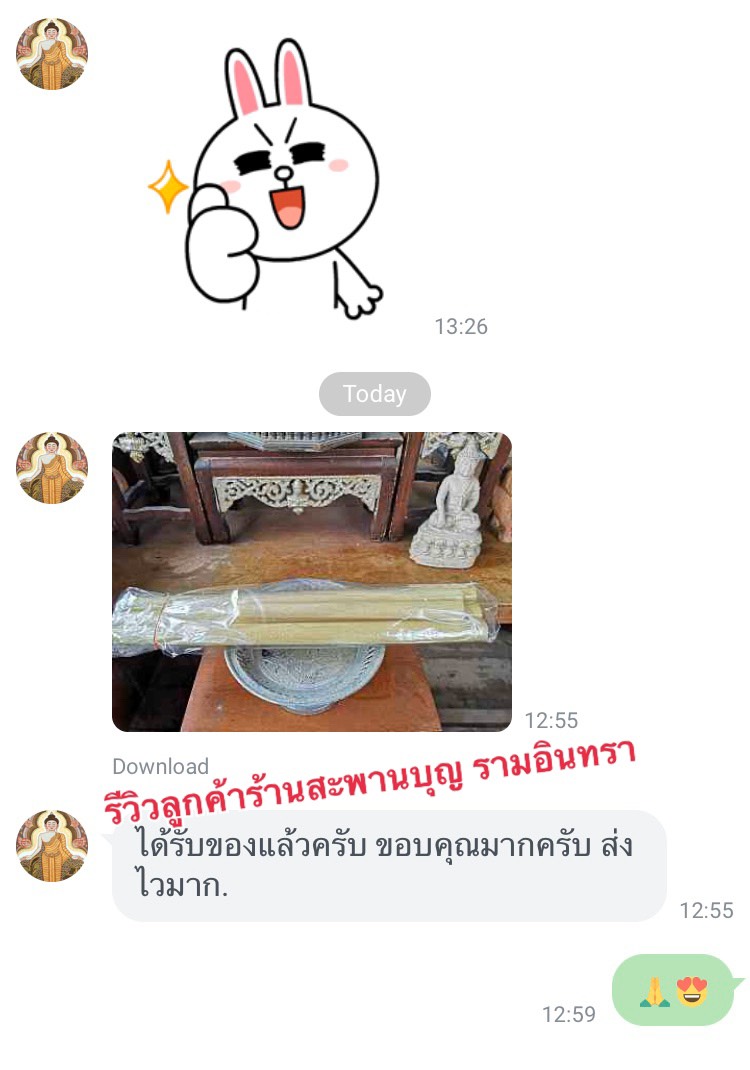Open the incense sticks photo message

click(x=311, y=581)
